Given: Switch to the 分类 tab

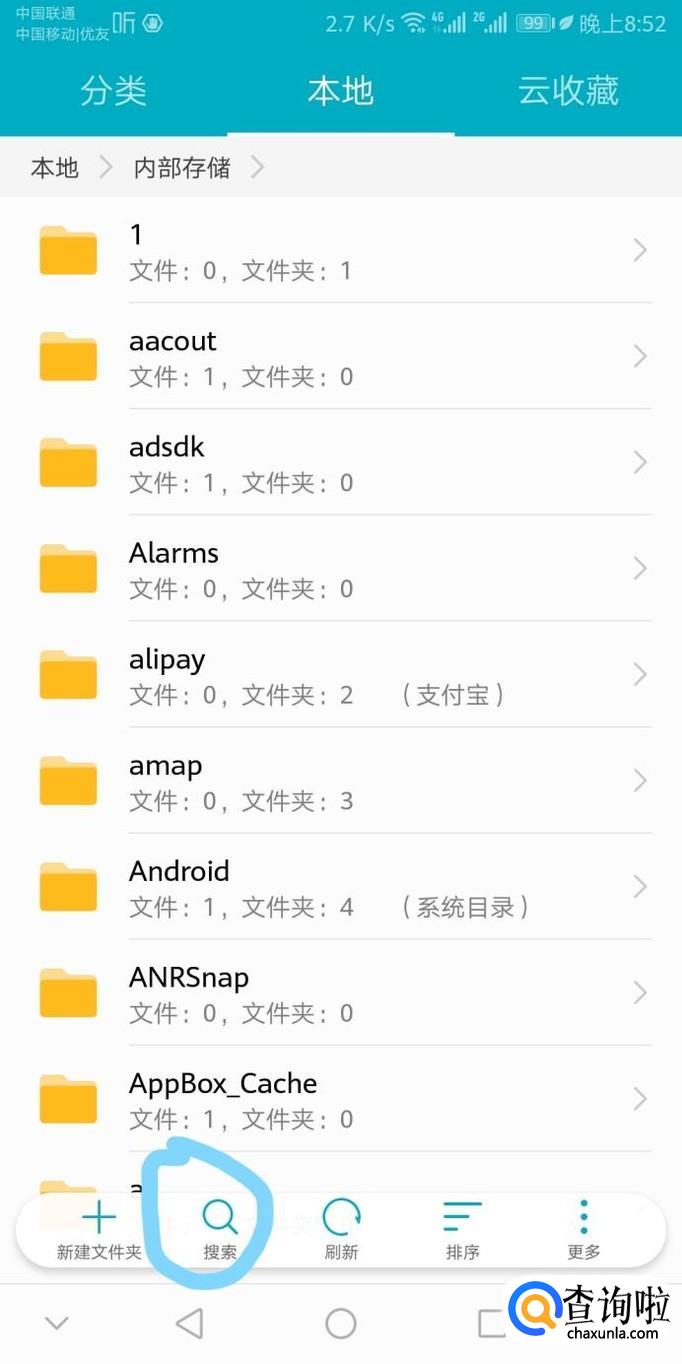Looking at the screenshot, I should (x=113, y=92).
